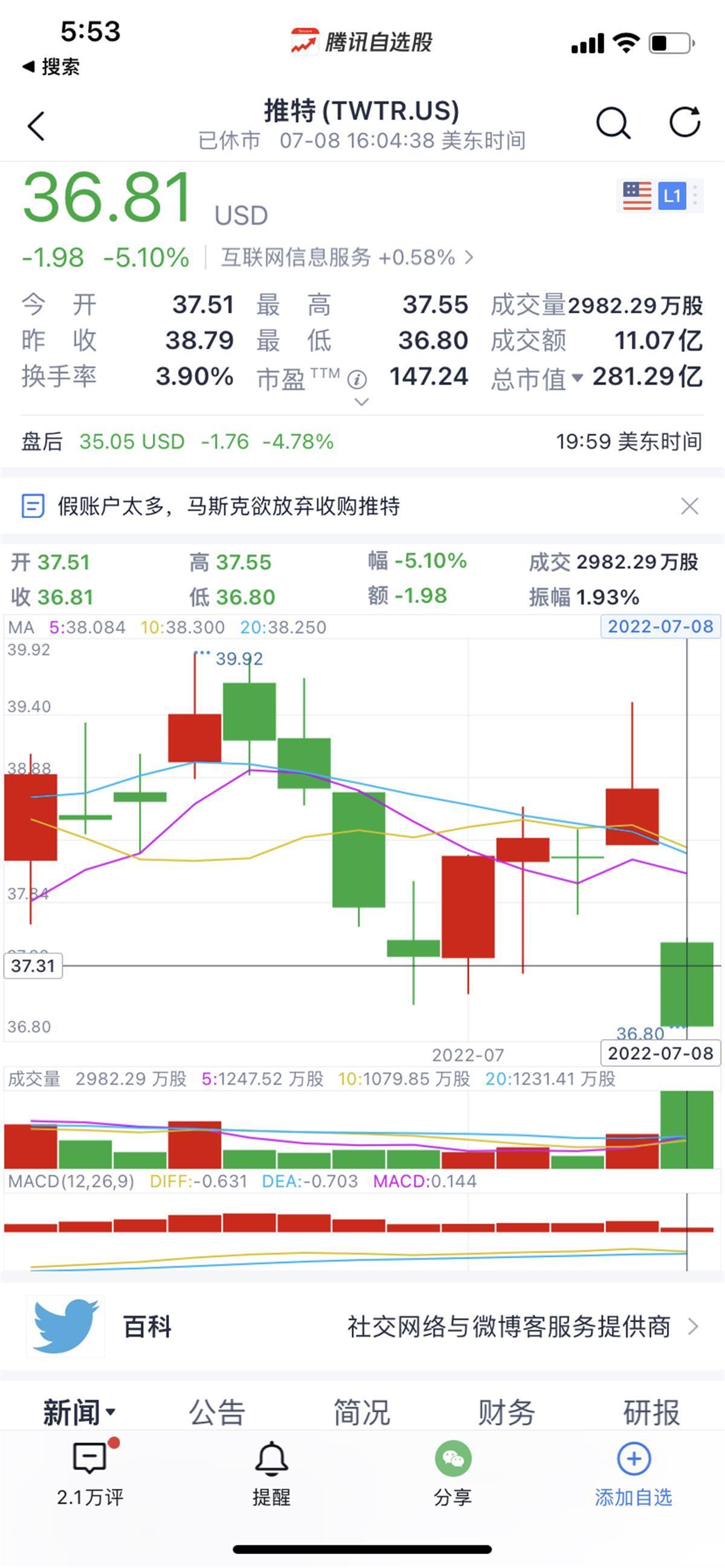
Task: Go back using the top-left arrow
Action: 36,126
